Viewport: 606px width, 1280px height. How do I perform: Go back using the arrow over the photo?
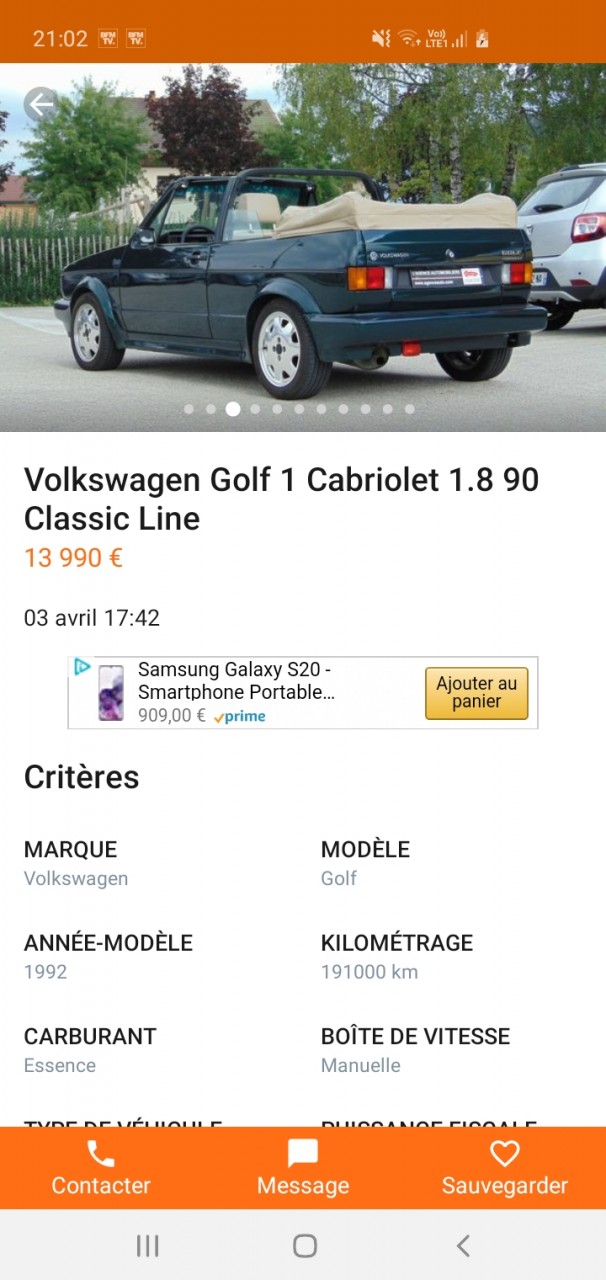point(40,103)
